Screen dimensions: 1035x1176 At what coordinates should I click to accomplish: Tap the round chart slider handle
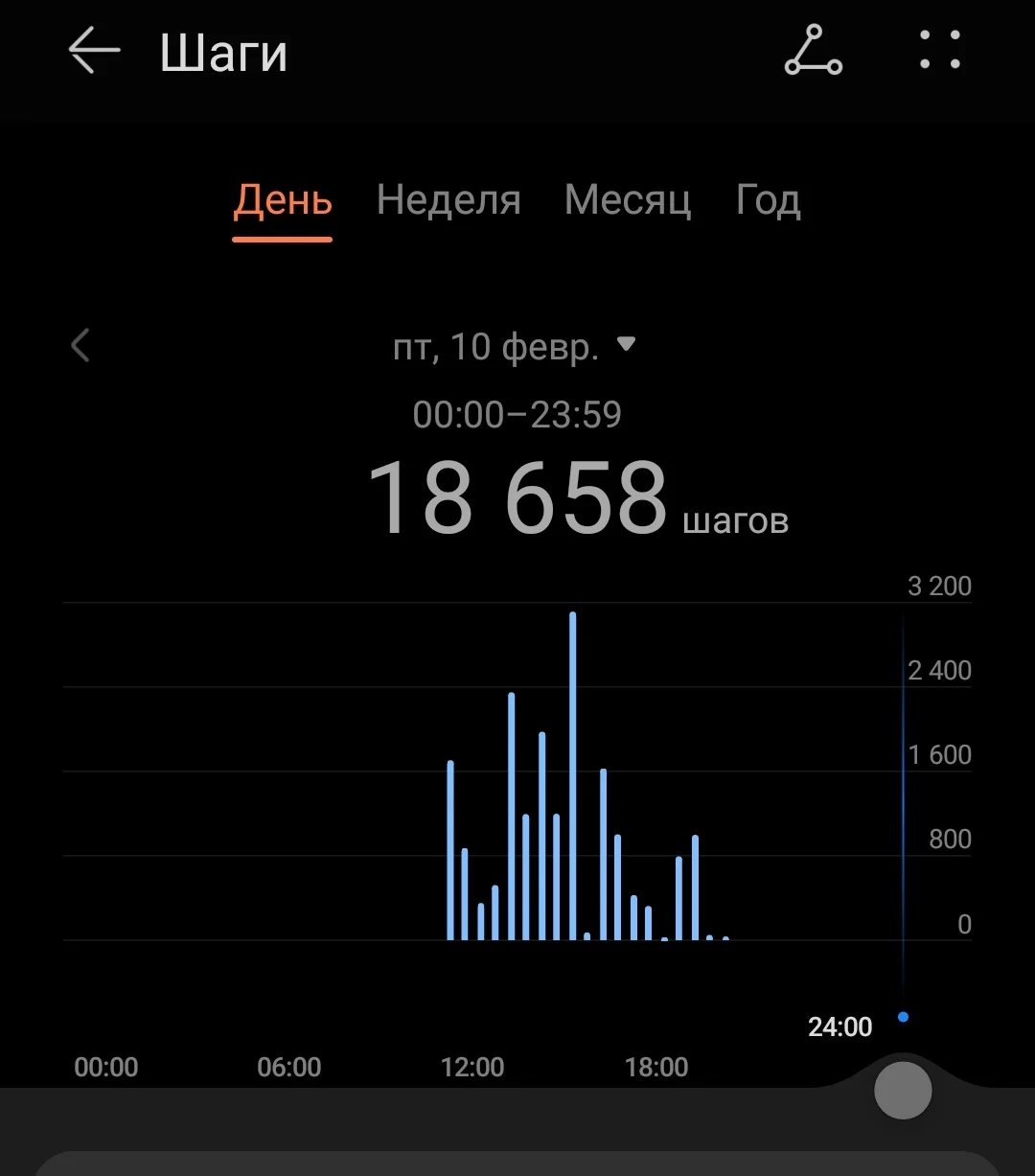click(x=903, y=1090)
